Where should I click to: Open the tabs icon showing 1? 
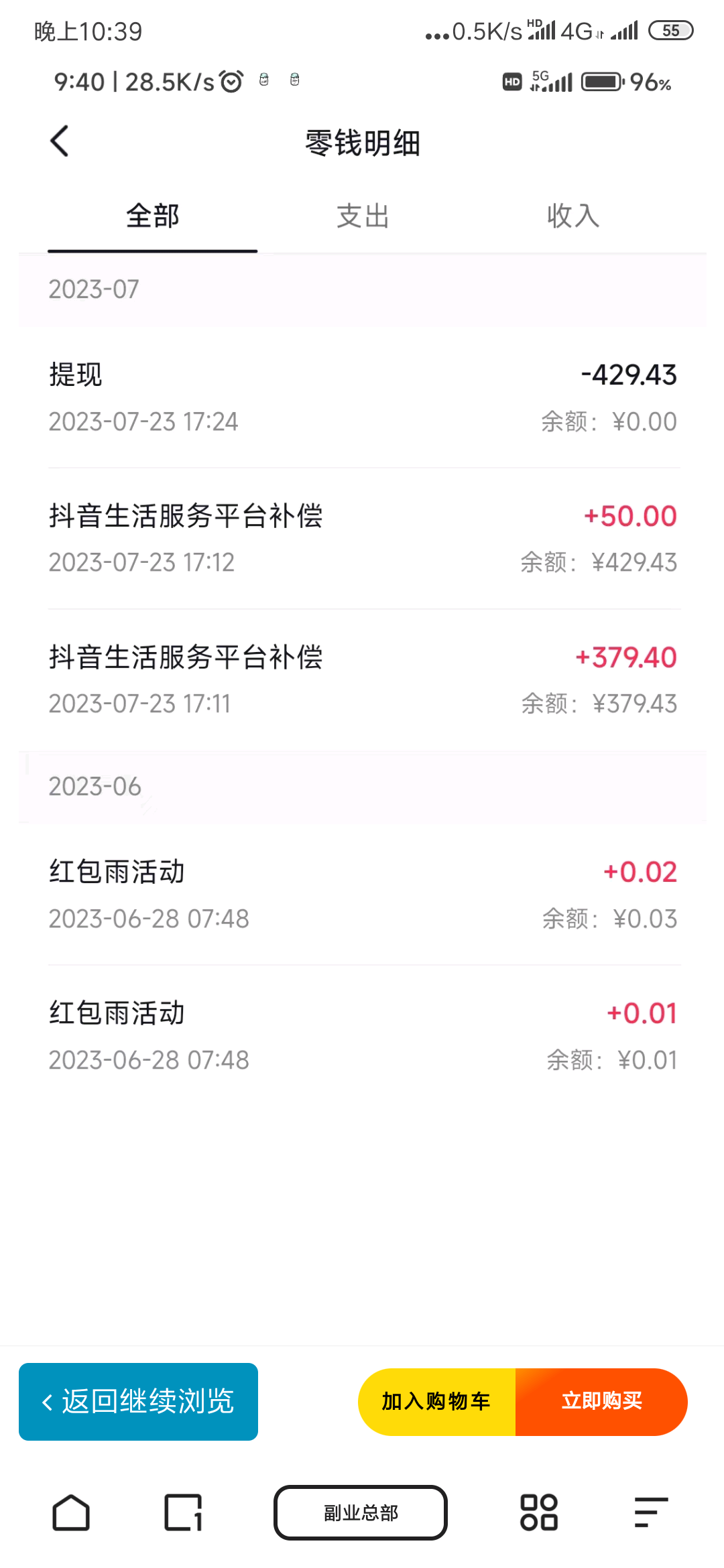[183, 1513]
